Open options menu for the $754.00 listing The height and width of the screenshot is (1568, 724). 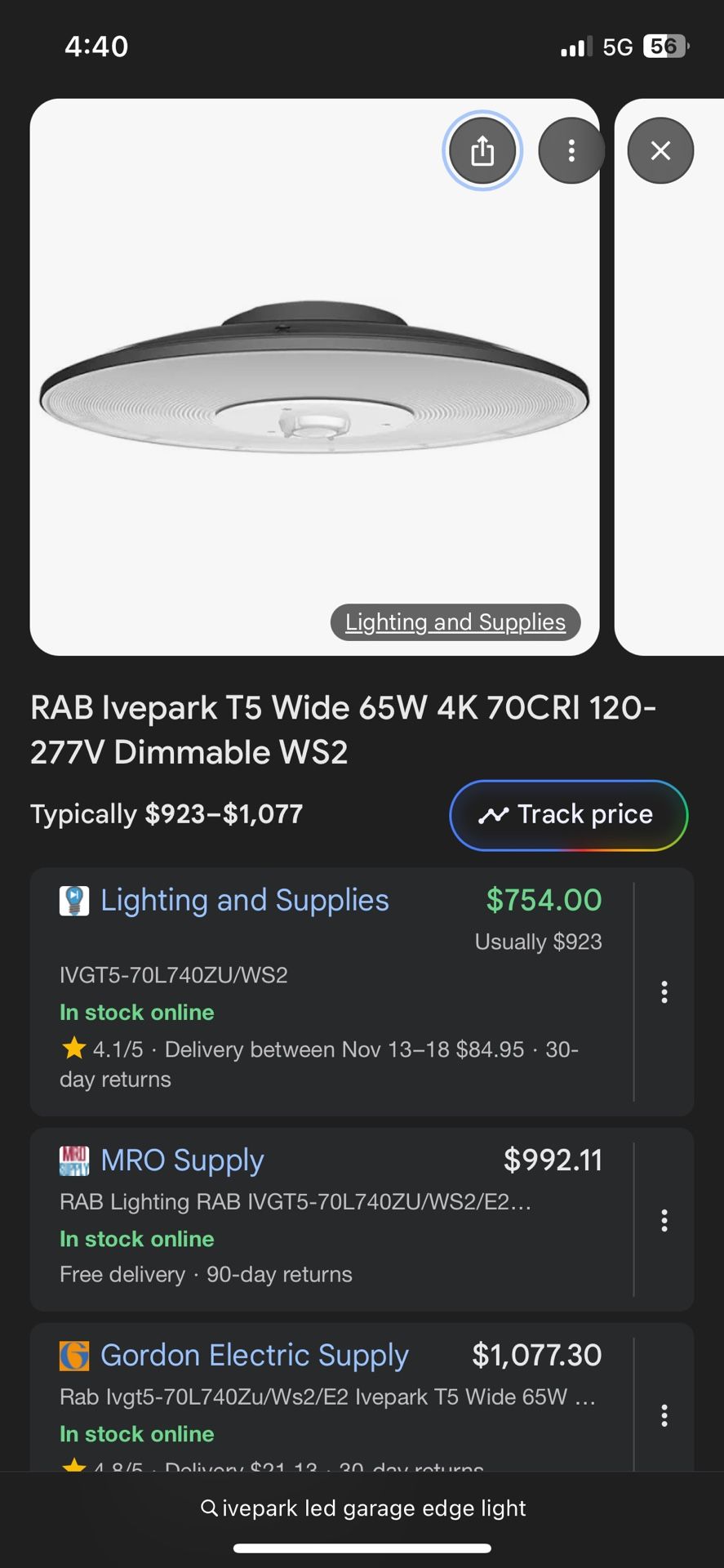click(664, 992)
